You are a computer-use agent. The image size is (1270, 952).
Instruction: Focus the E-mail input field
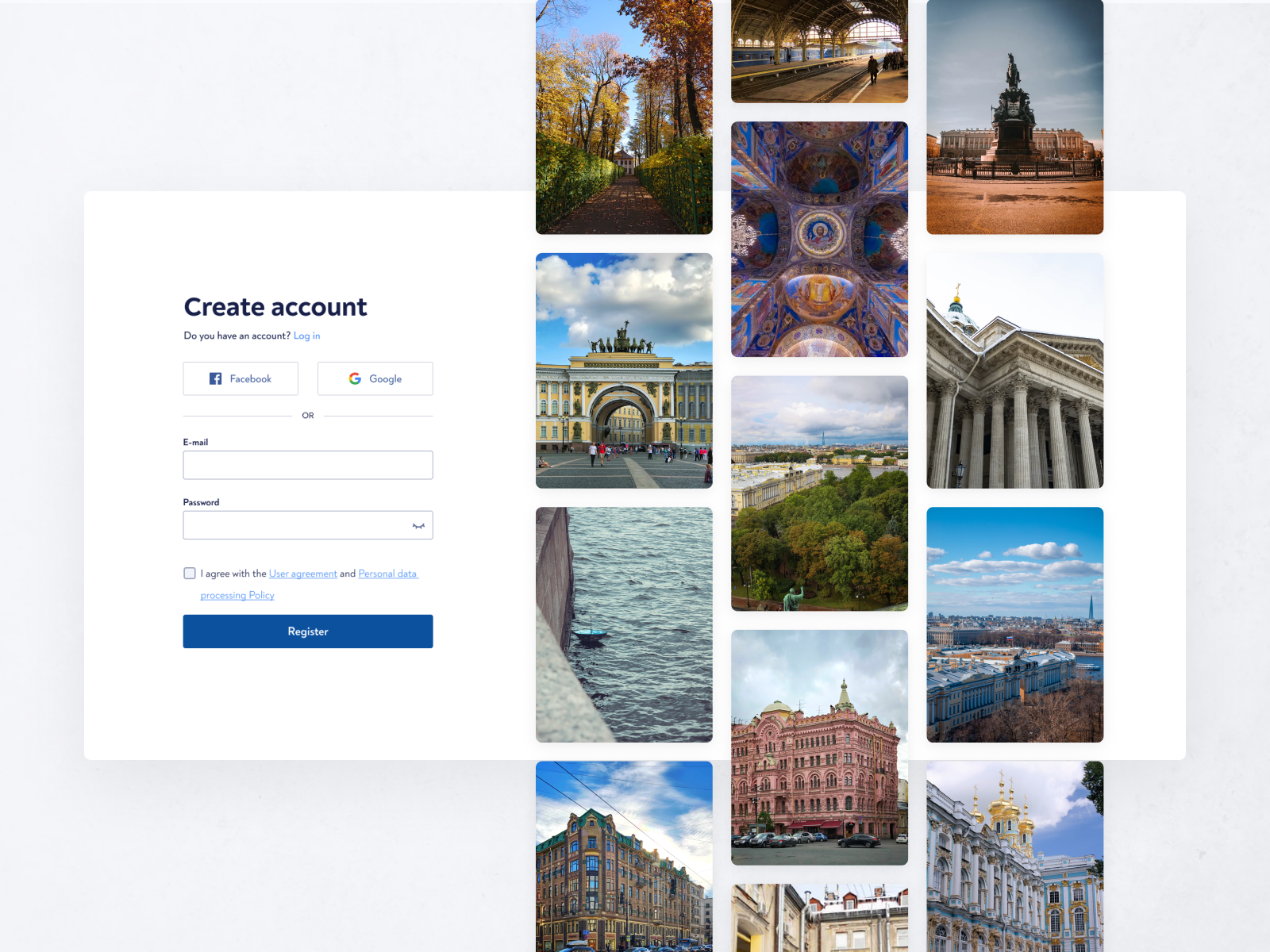click(308, 465)
